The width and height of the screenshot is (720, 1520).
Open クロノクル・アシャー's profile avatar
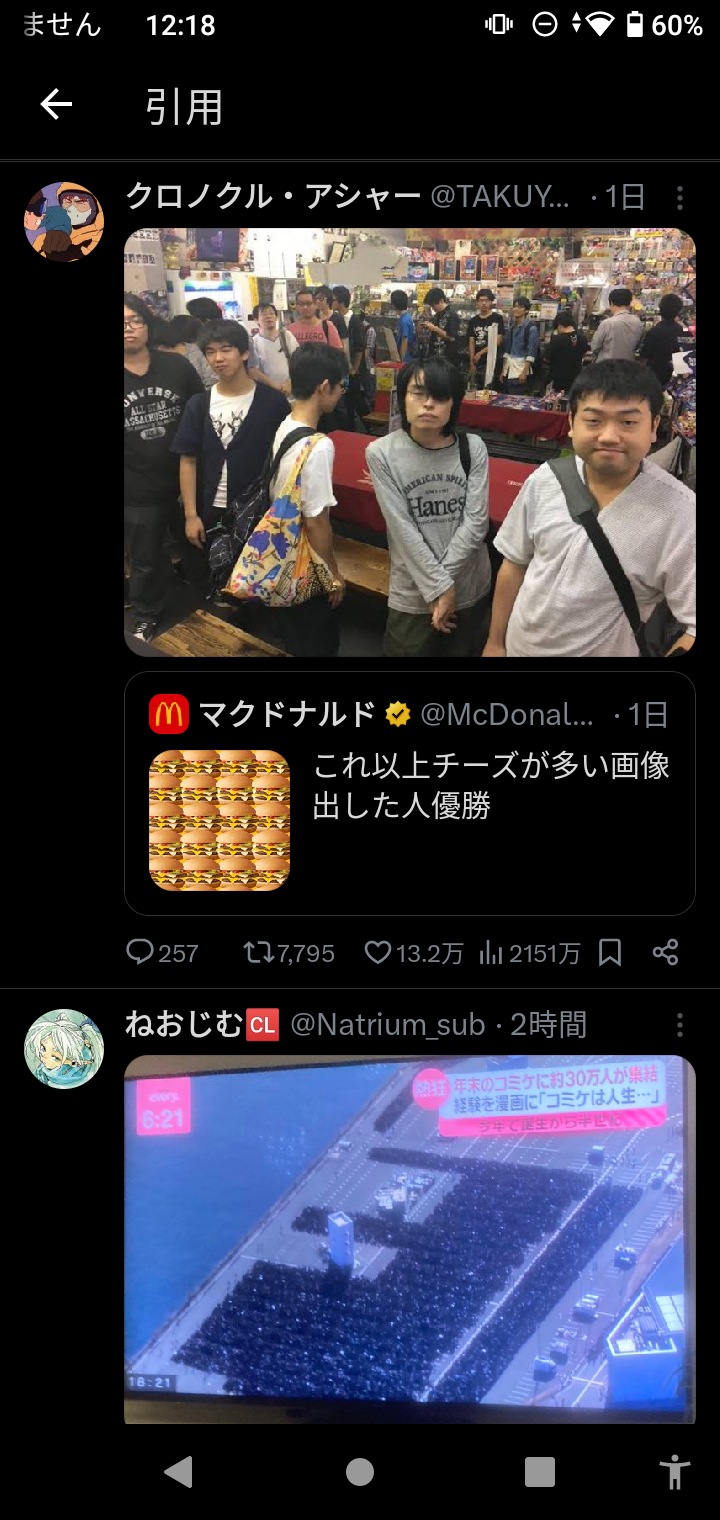click(64, 222)
